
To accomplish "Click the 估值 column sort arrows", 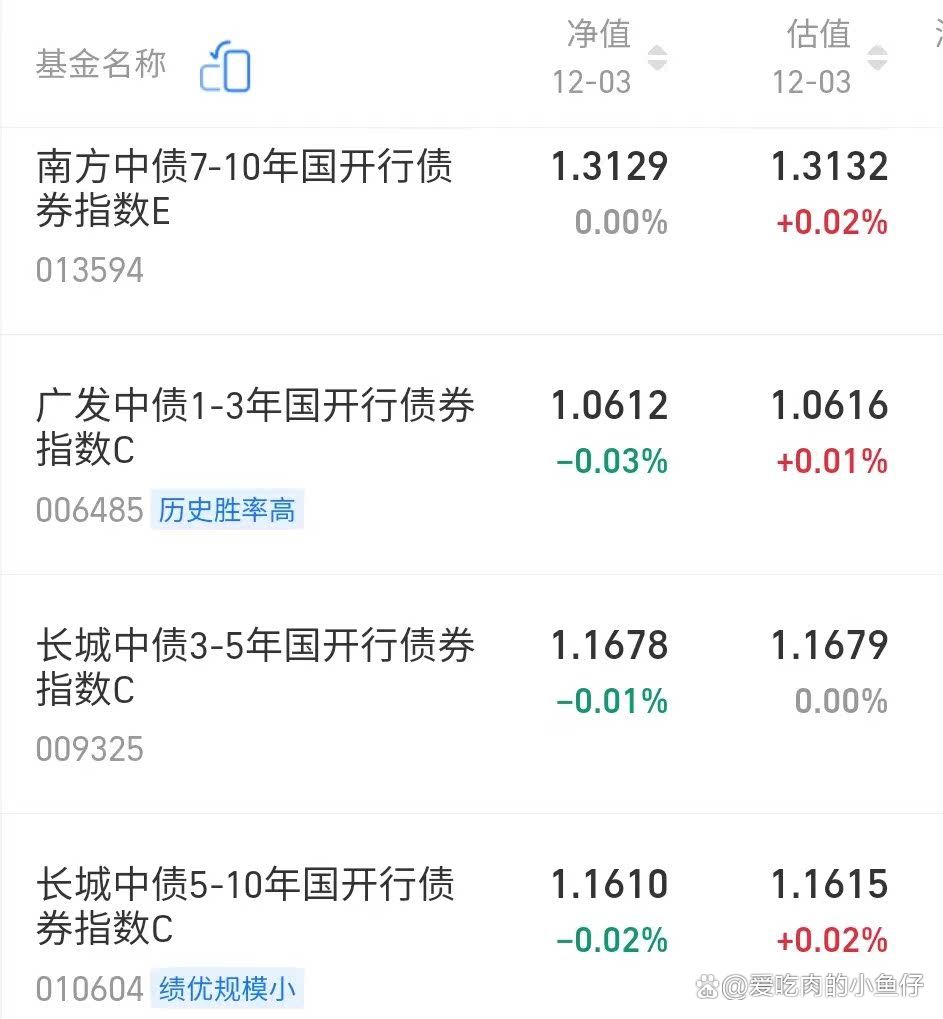I will click(x=877, y=59).
